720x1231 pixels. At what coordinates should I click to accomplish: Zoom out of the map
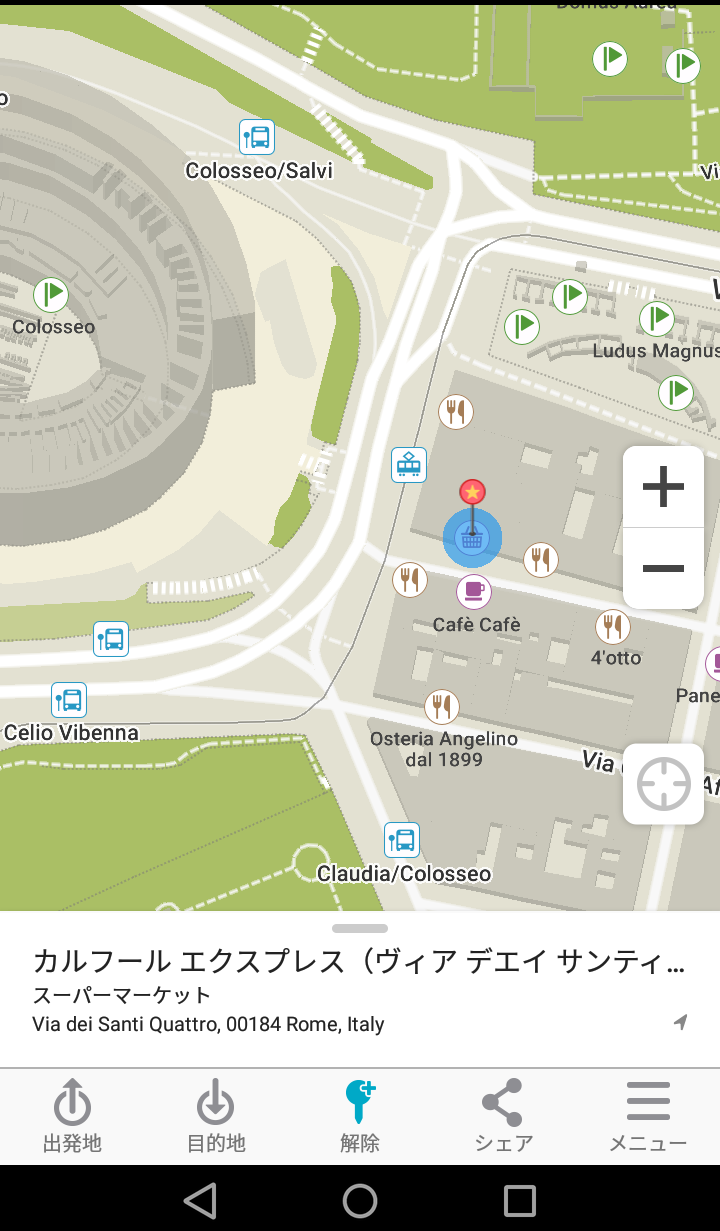(x=663, y=568)
